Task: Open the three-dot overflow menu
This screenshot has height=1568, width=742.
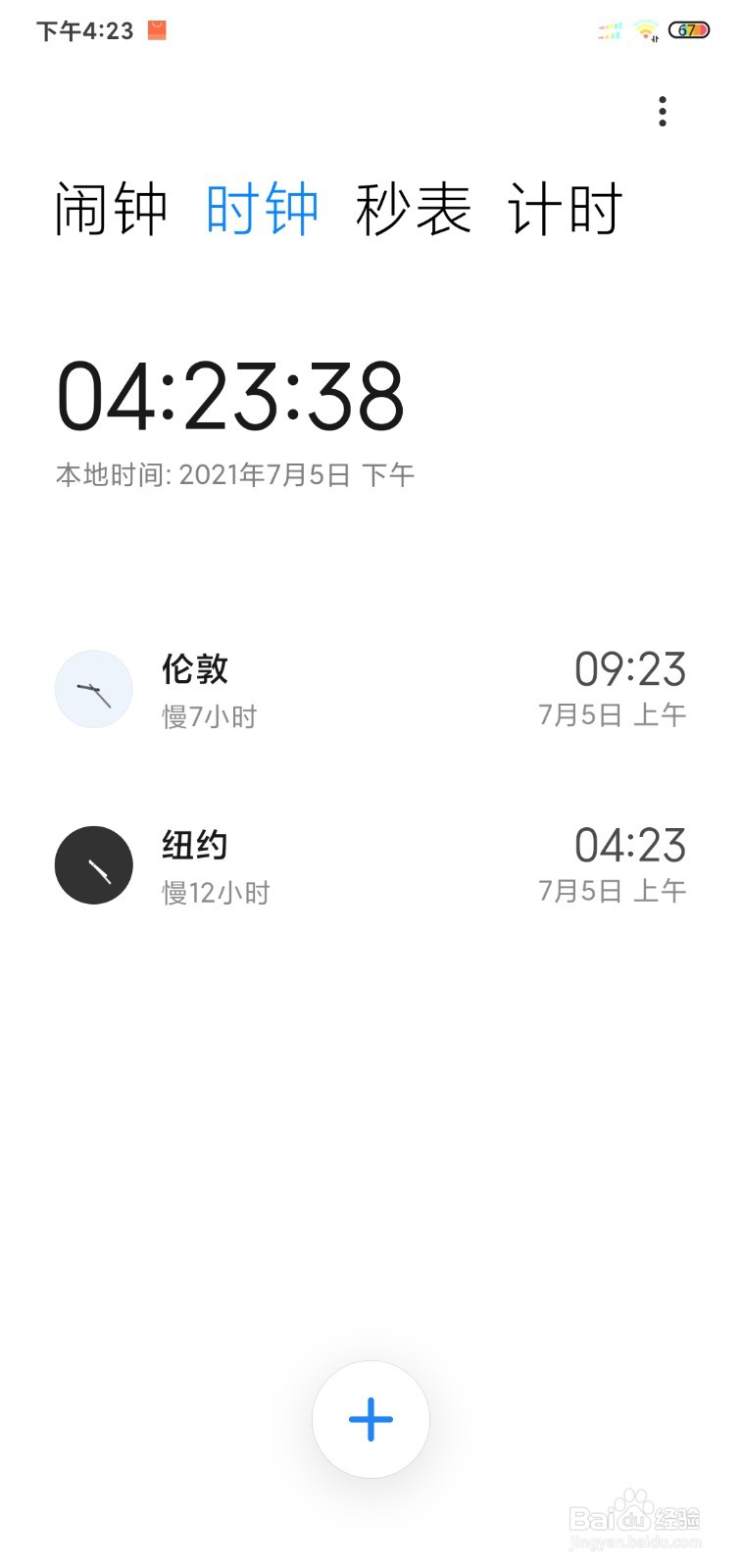Action: pos(662,112)
